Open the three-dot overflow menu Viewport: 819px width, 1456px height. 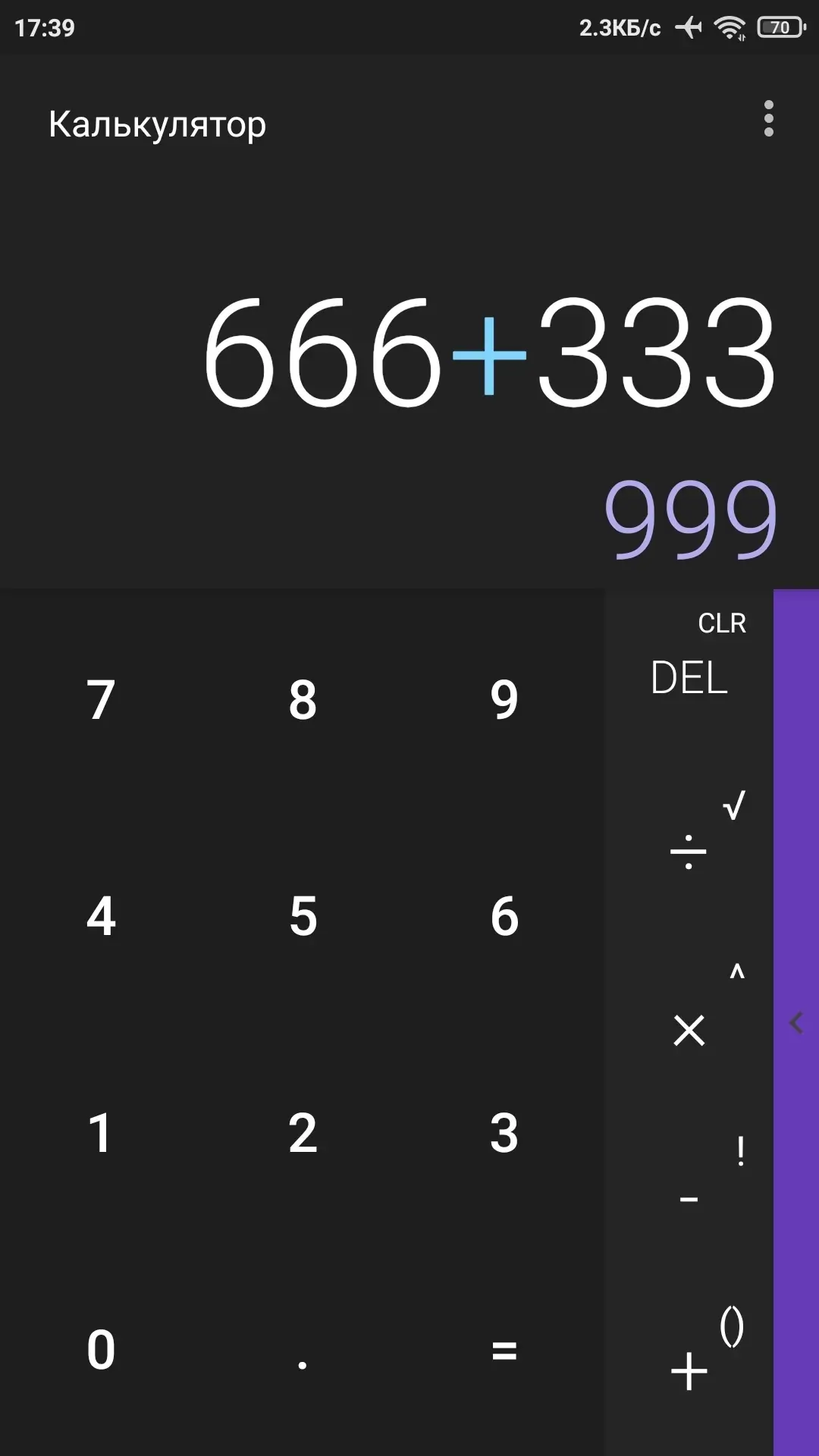coord(769,119)
